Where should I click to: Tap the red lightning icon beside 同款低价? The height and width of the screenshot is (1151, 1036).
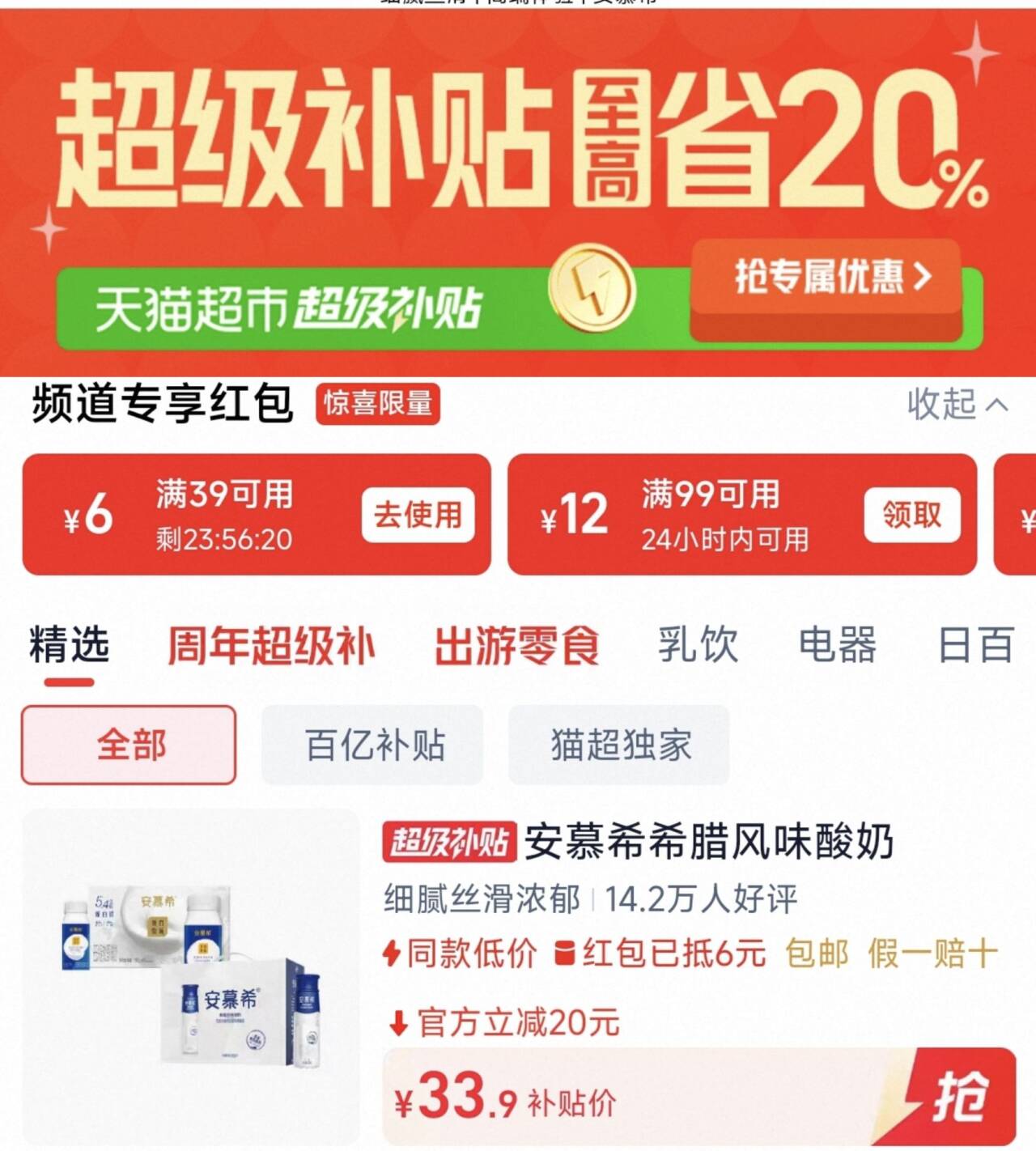pos(394,954)
